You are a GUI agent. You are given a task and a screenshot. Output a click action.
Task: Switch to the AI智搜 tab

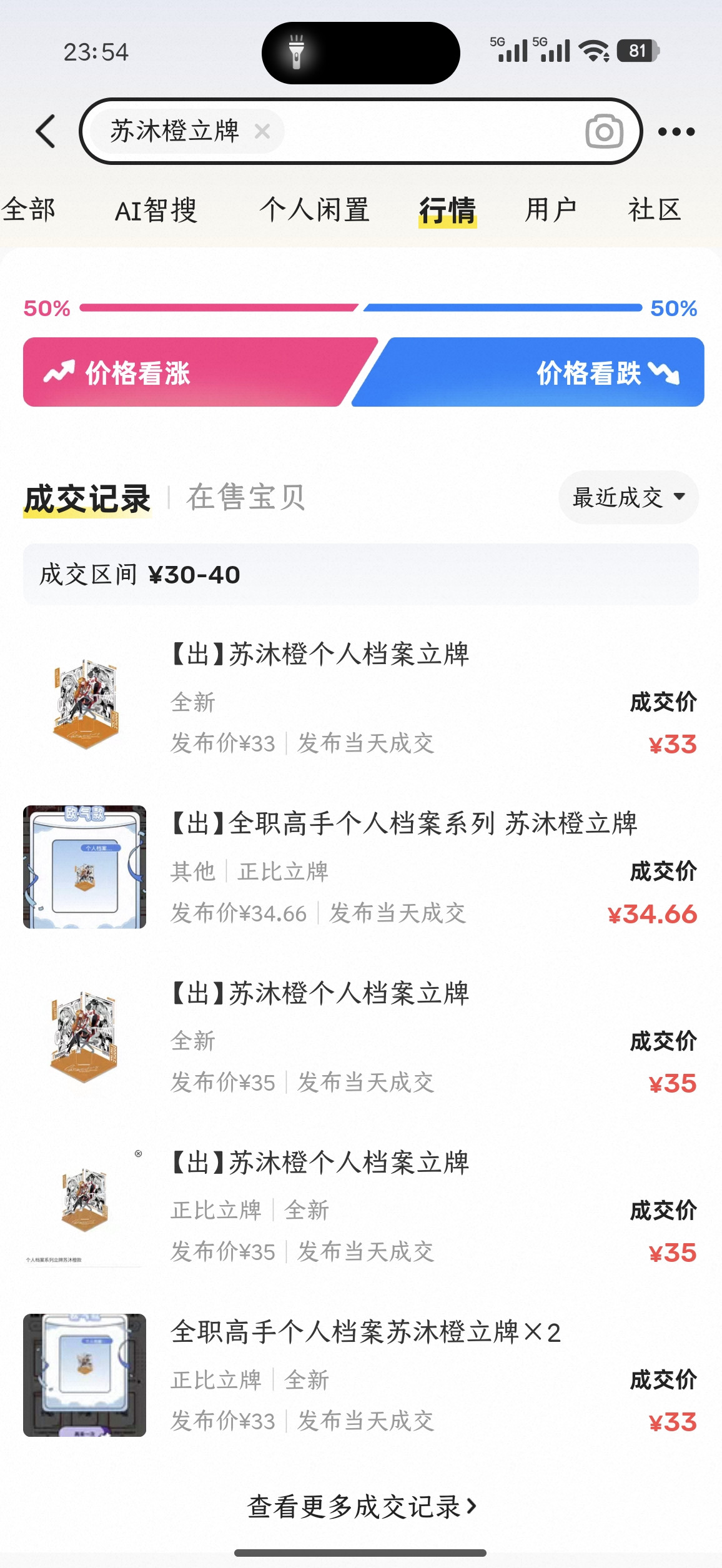point(156,210)
